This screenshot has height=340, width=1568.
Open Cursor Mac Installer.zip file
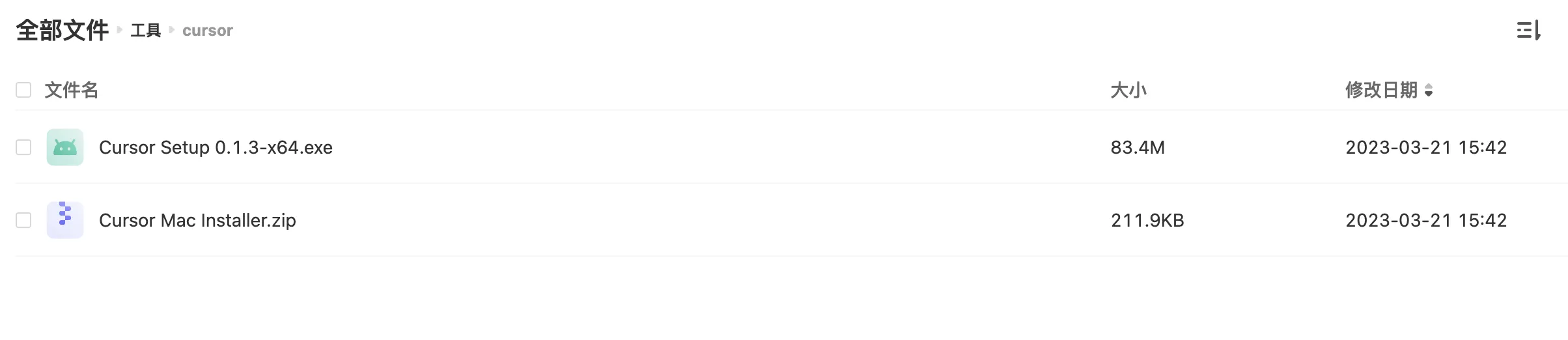(197, 220)
